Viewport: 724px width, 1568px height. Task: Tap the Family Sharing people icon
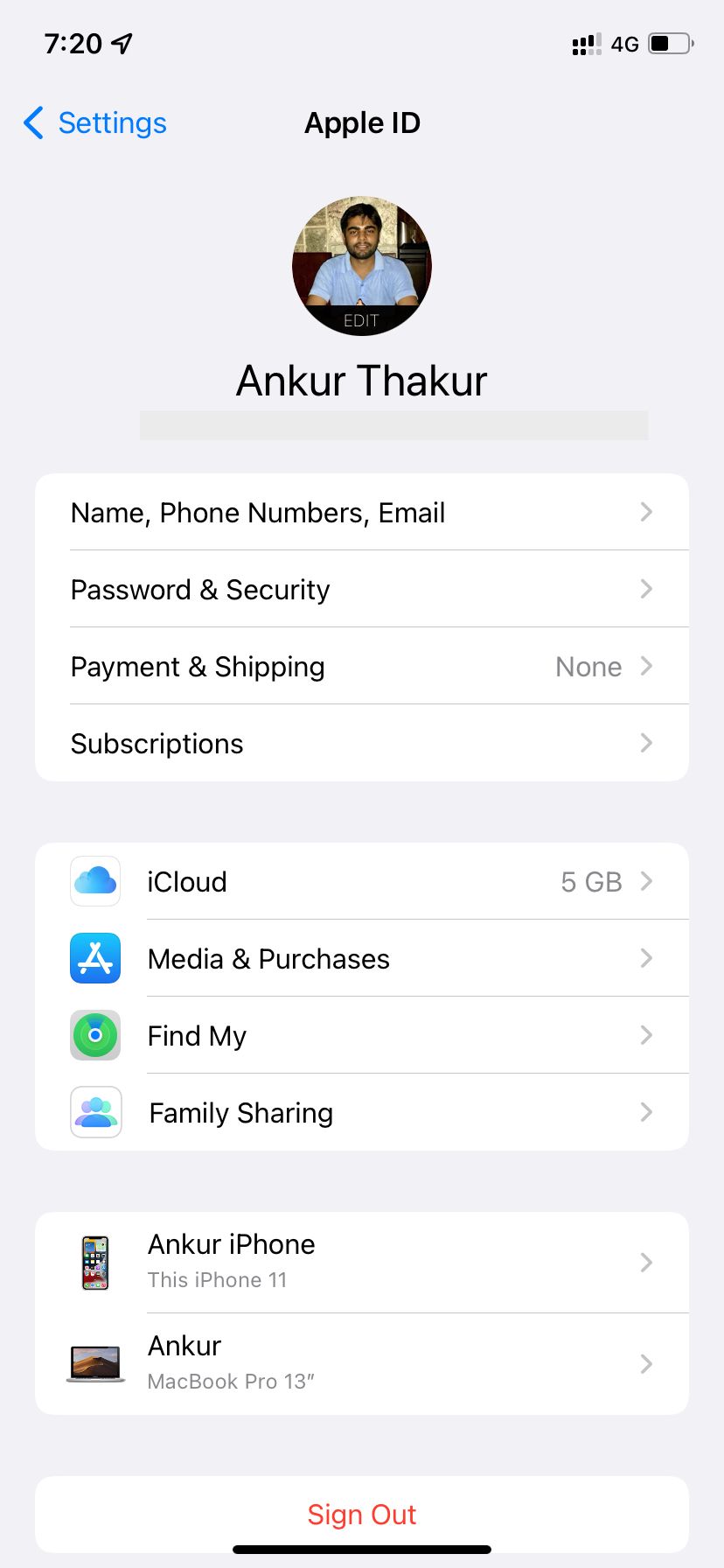[x=94, y=1112]
